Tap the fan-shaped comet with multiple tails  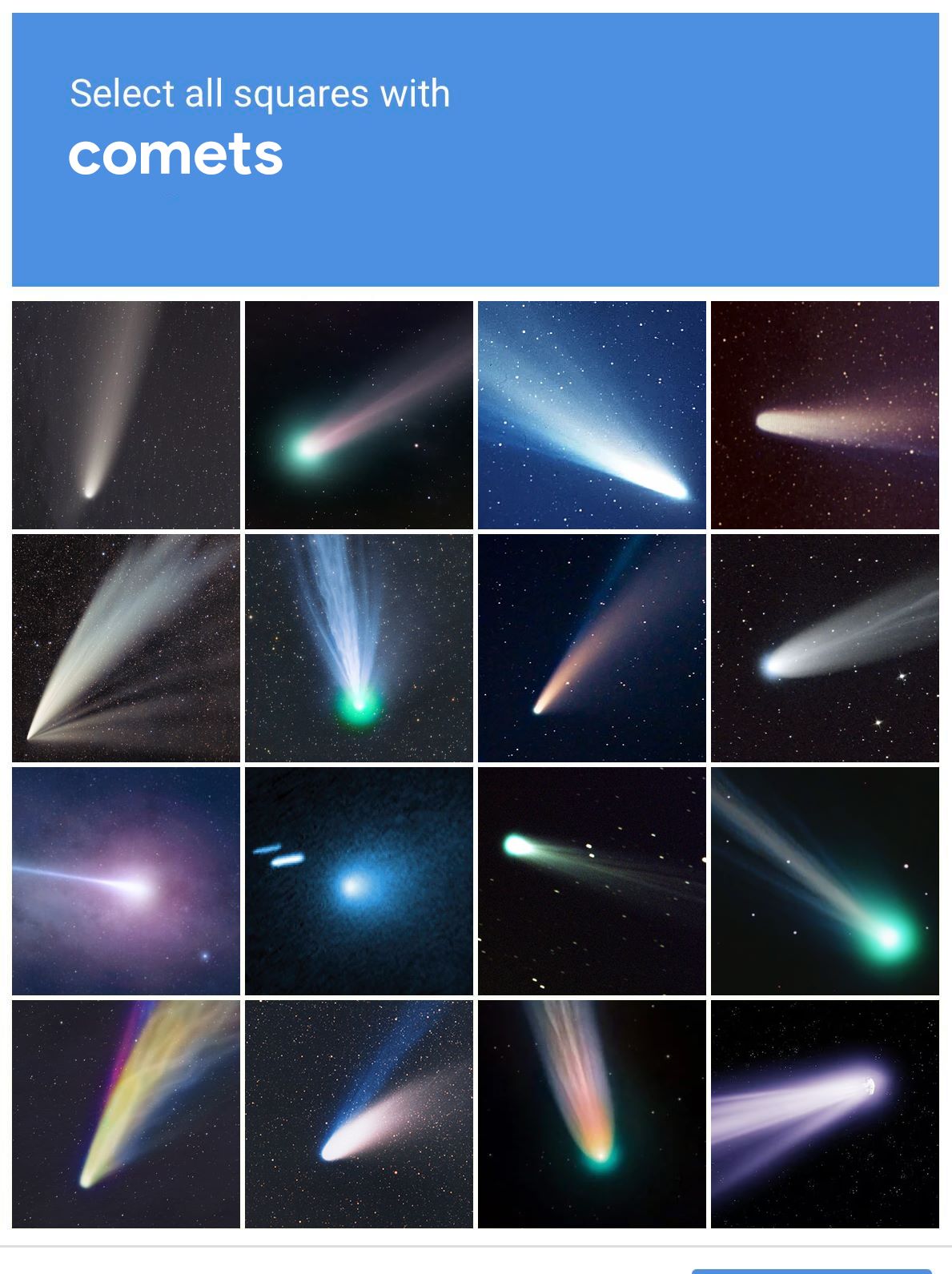(x=126, y=648)
